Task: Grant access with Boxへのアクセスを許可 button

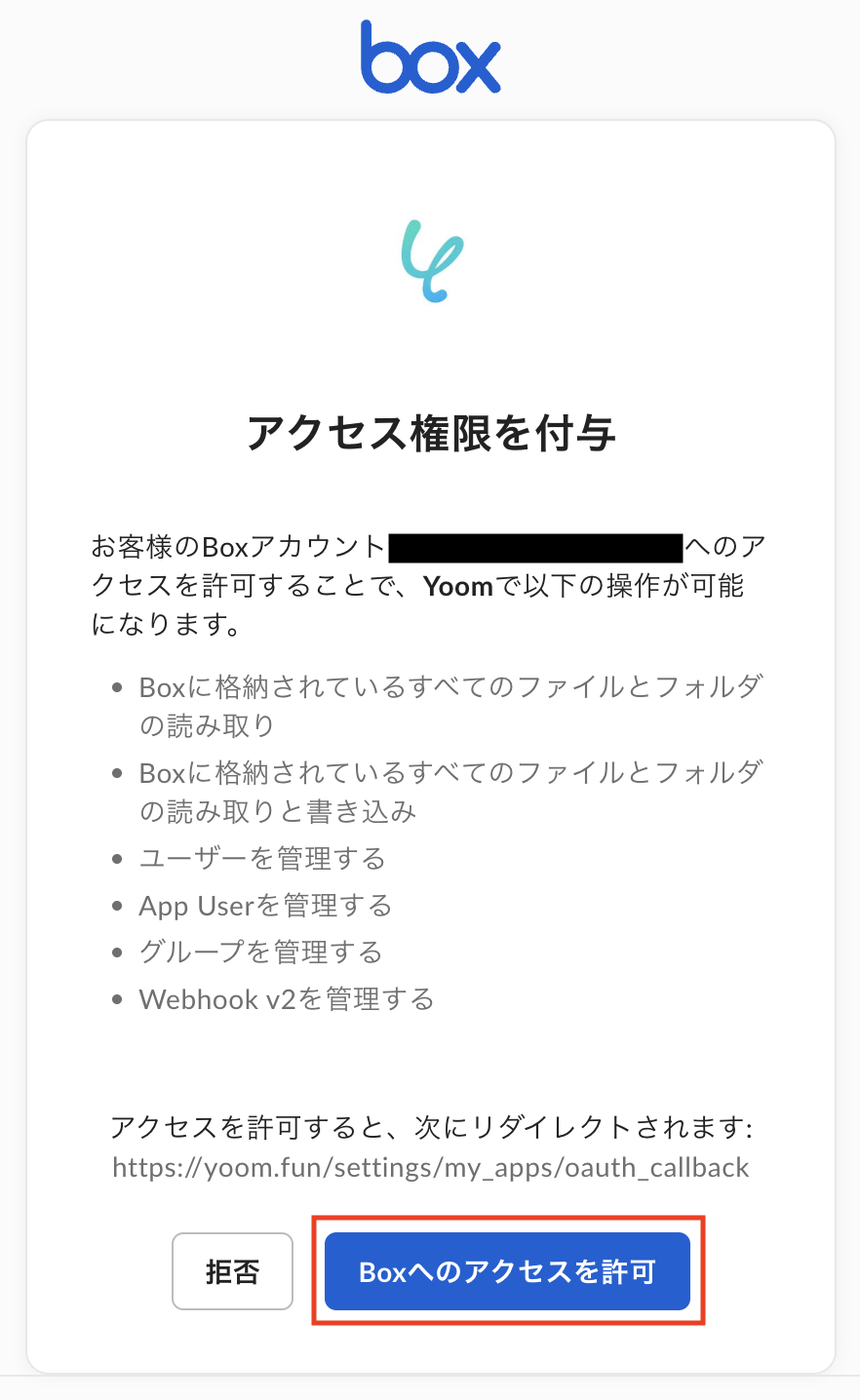Action: click(507, 1271)
